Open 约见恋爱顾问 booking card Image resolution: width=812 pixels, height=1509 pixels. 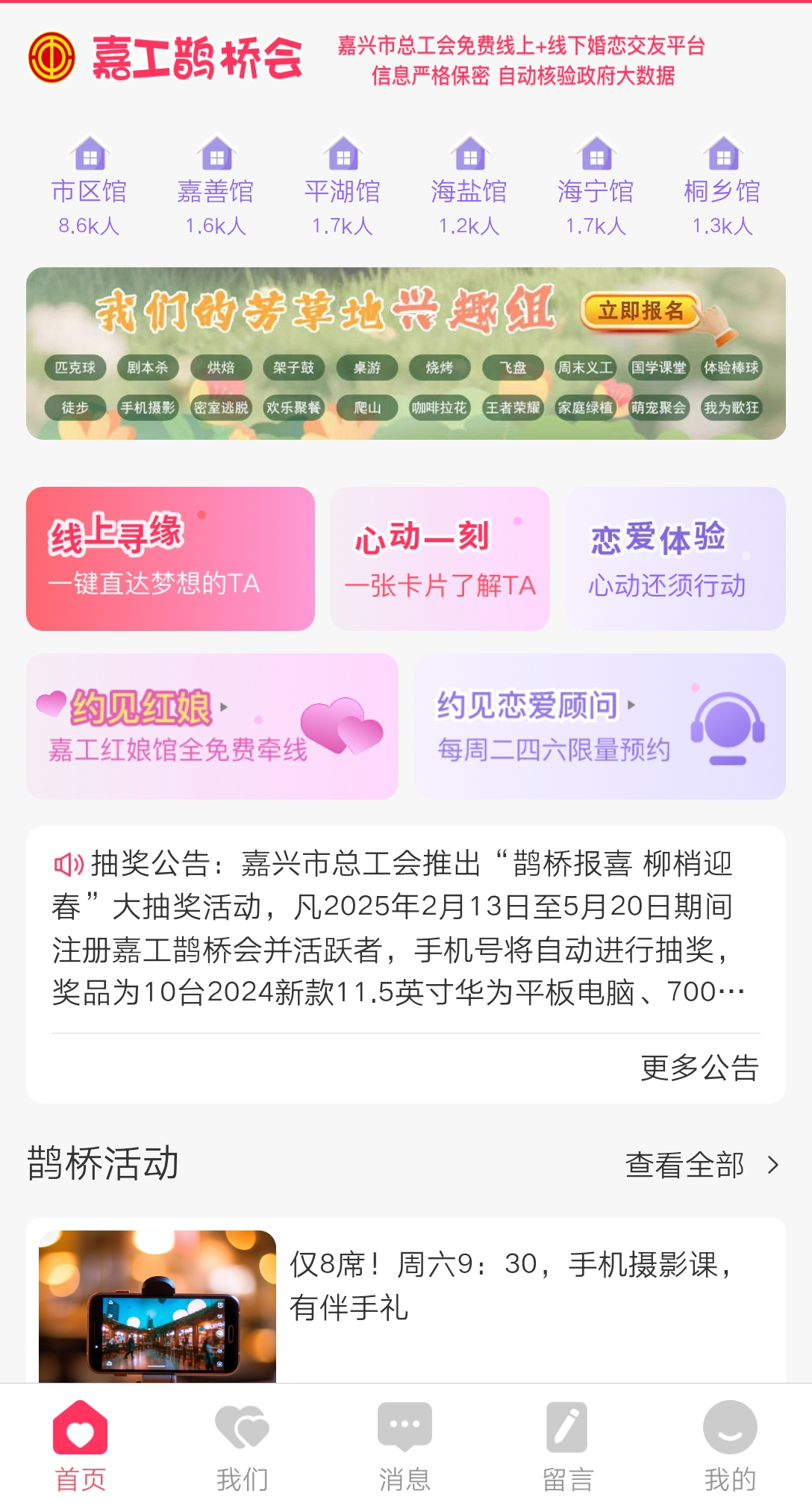click(600, 727)
